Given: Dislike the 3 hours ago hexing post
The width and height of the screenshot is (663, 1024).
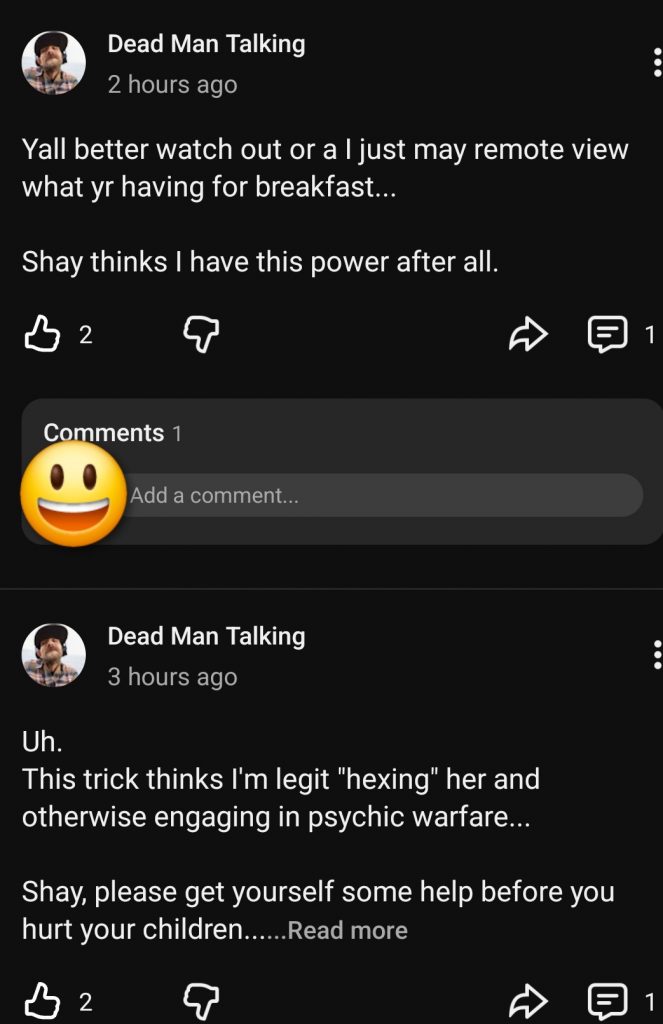Looking at the screenshot, I should coord(201,1001).
